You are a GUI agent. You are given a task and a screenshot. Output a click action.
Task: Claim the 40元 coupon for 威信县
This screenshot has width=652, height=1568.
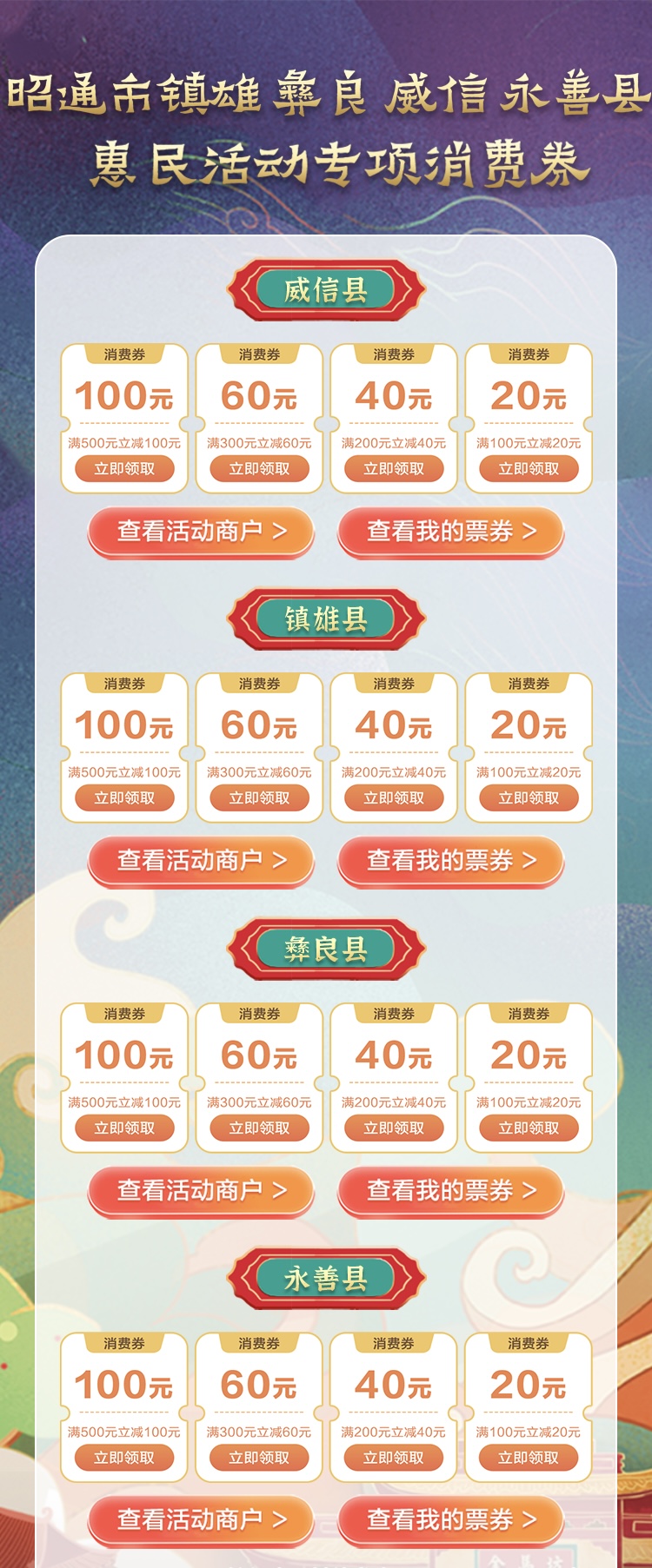394,469
